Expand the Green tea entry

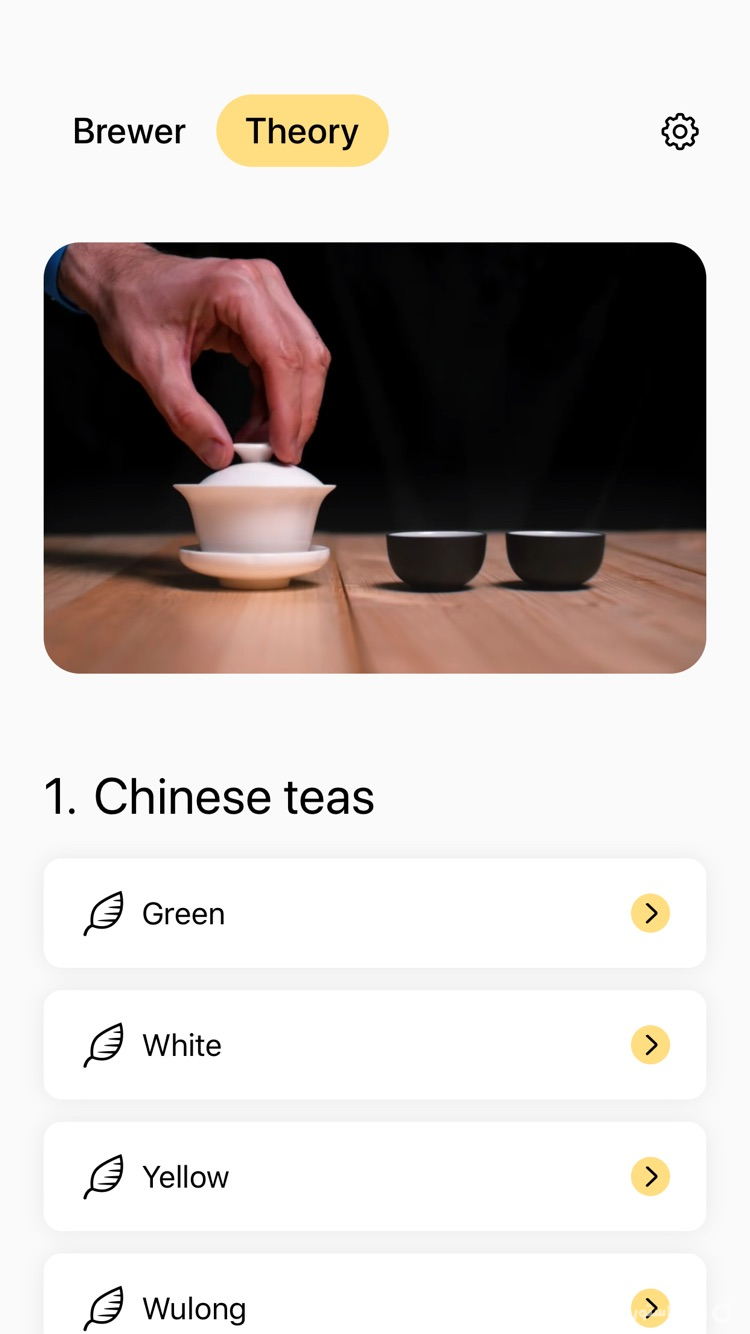click(x=375, y=912)
